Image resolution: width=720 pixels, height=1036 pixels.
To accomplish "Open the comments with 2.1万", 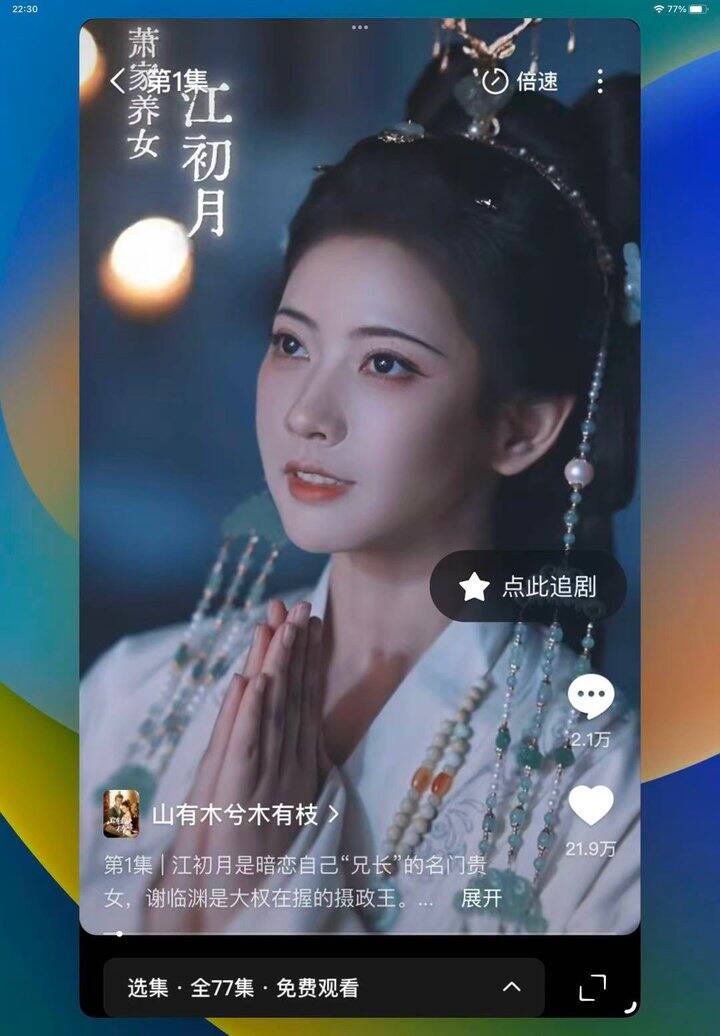I will click(590, 697).
